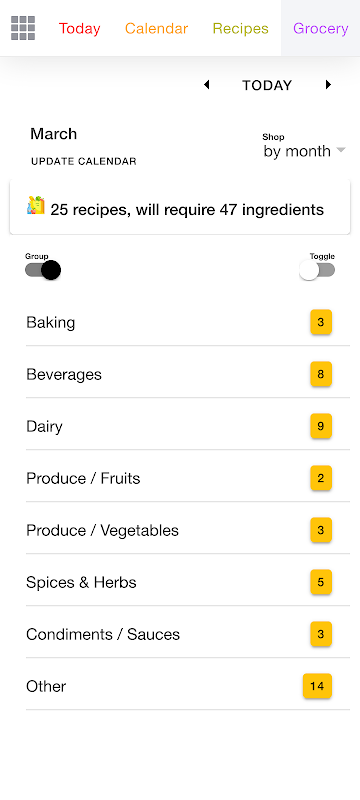Viewport: 360px width, 800px height.
Task: Open the Shop by month dropdown
Action: [x=304, y=146]
